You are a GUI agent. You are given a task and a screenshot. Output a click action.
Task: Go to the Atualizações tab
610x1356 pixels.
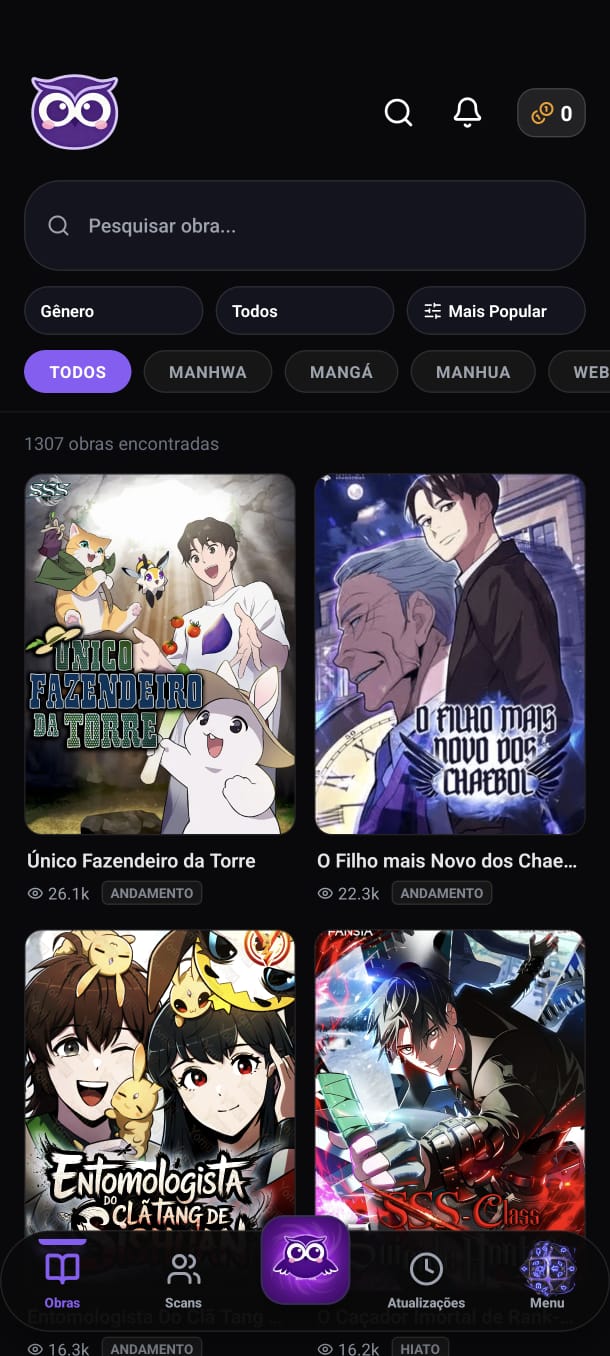426,1281
